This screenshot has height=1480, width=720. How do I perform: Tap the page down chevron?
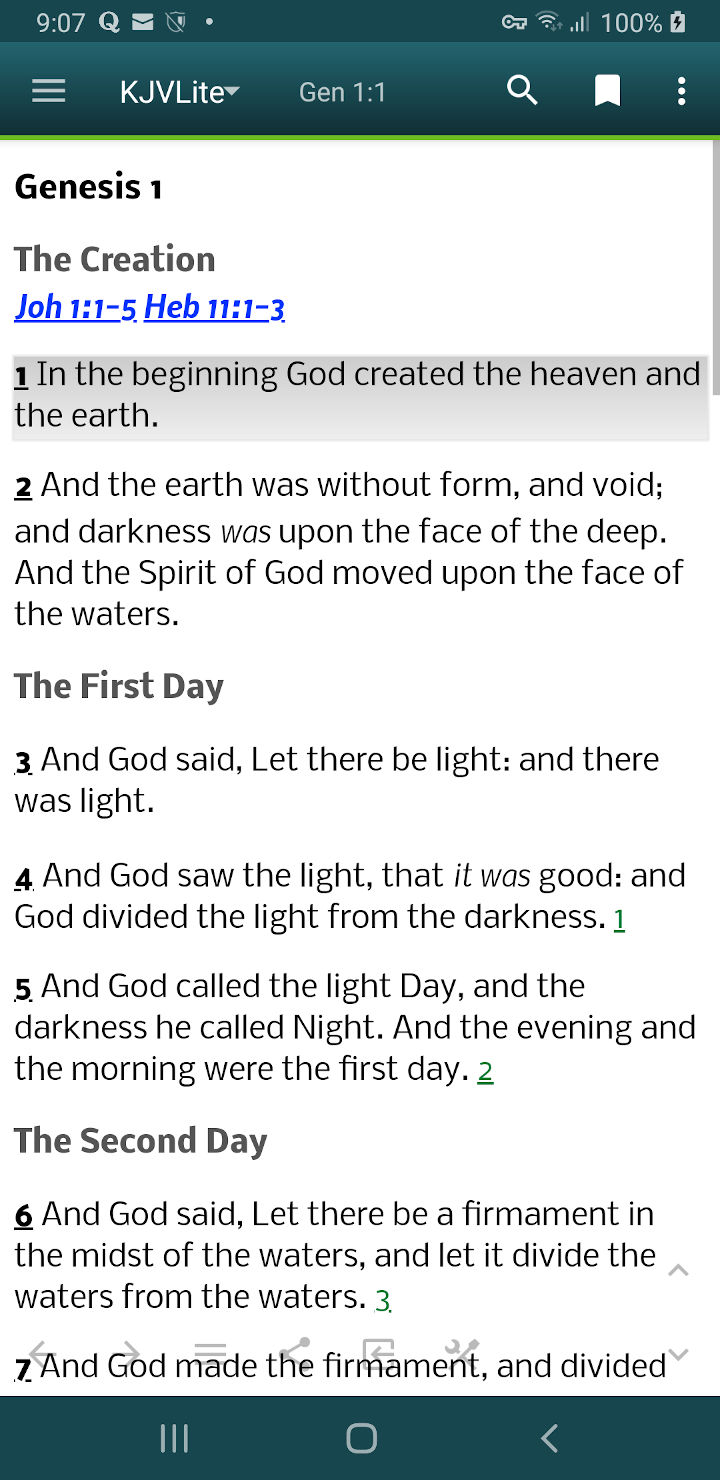pyautogui.click(x=678, y=1355)
